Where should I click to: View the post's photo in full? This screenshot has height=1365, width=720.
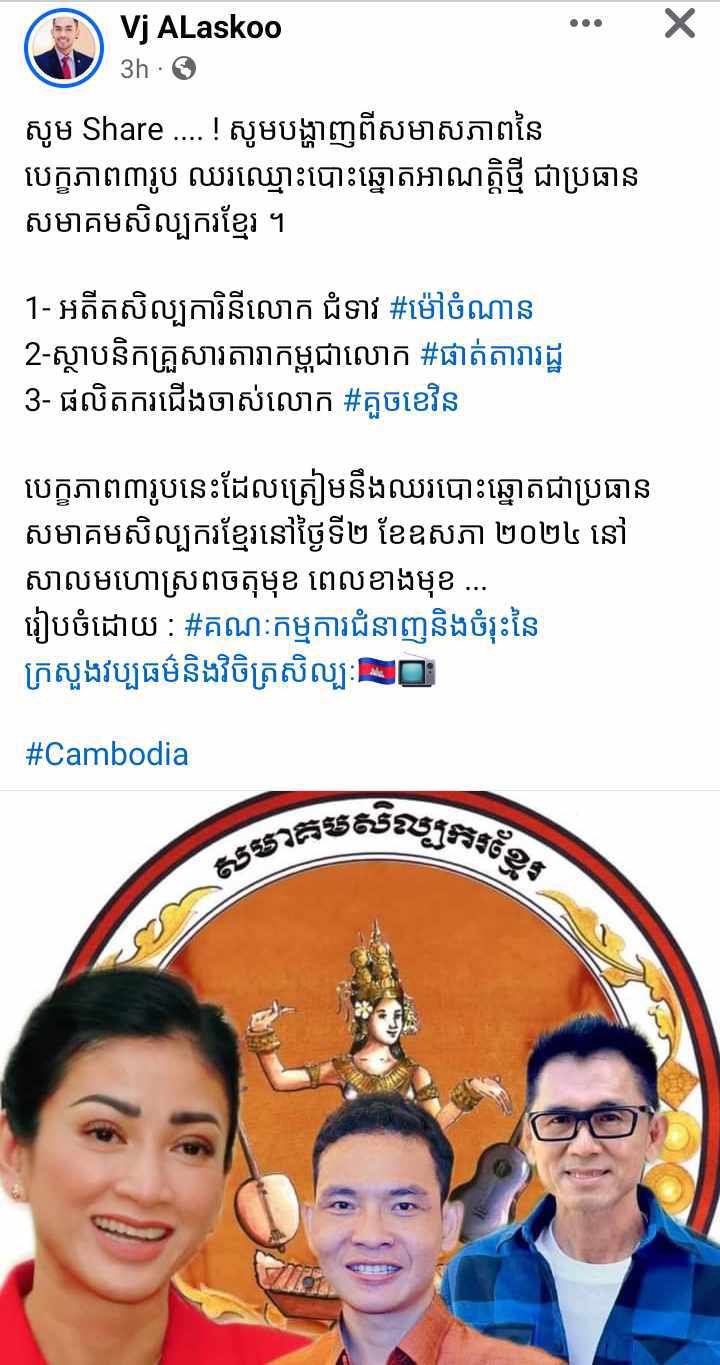point(360,1080)
